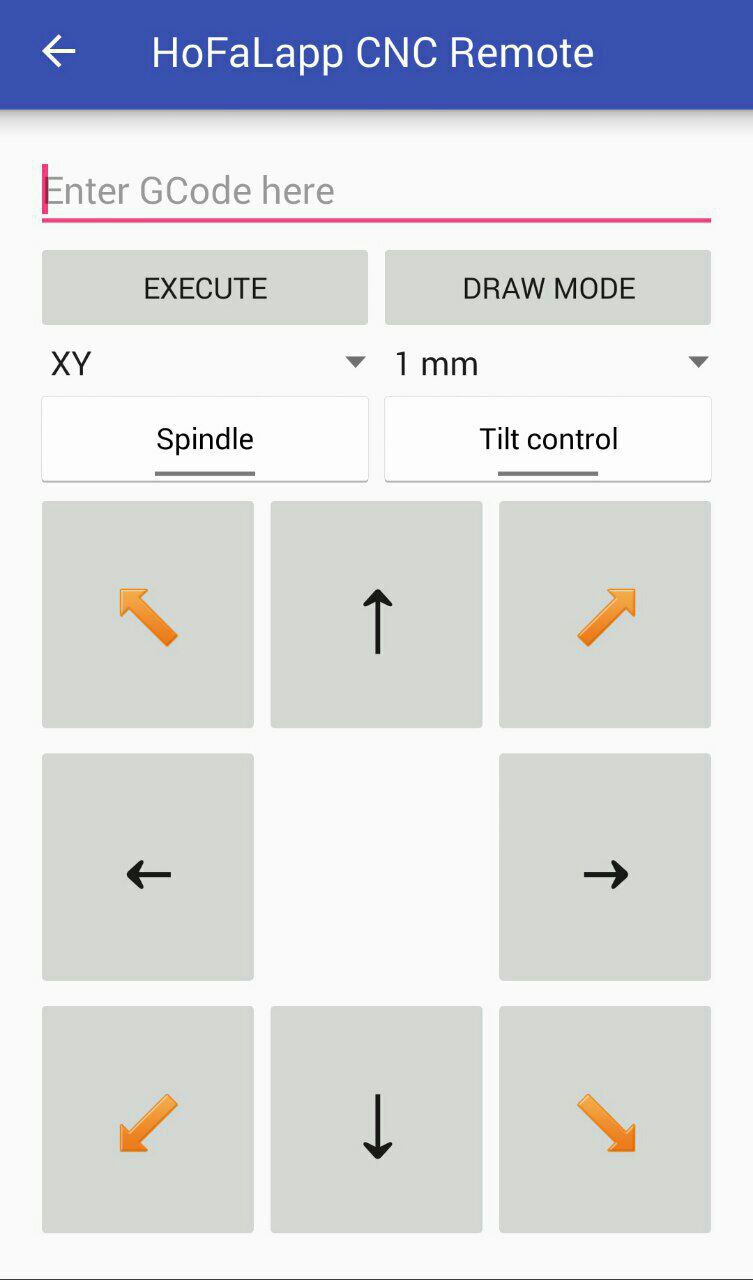Go back using the app bar arrow
Viewport: 753px width, 1280px height.
59,52
